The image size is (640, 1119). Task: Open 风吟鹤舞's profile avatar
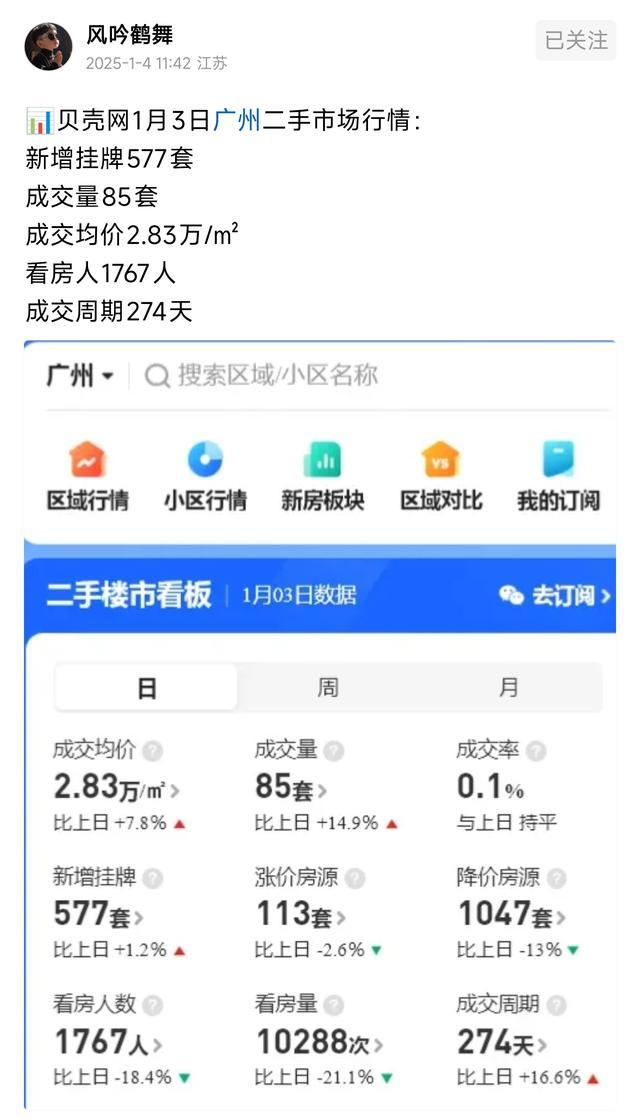(48, 46)
